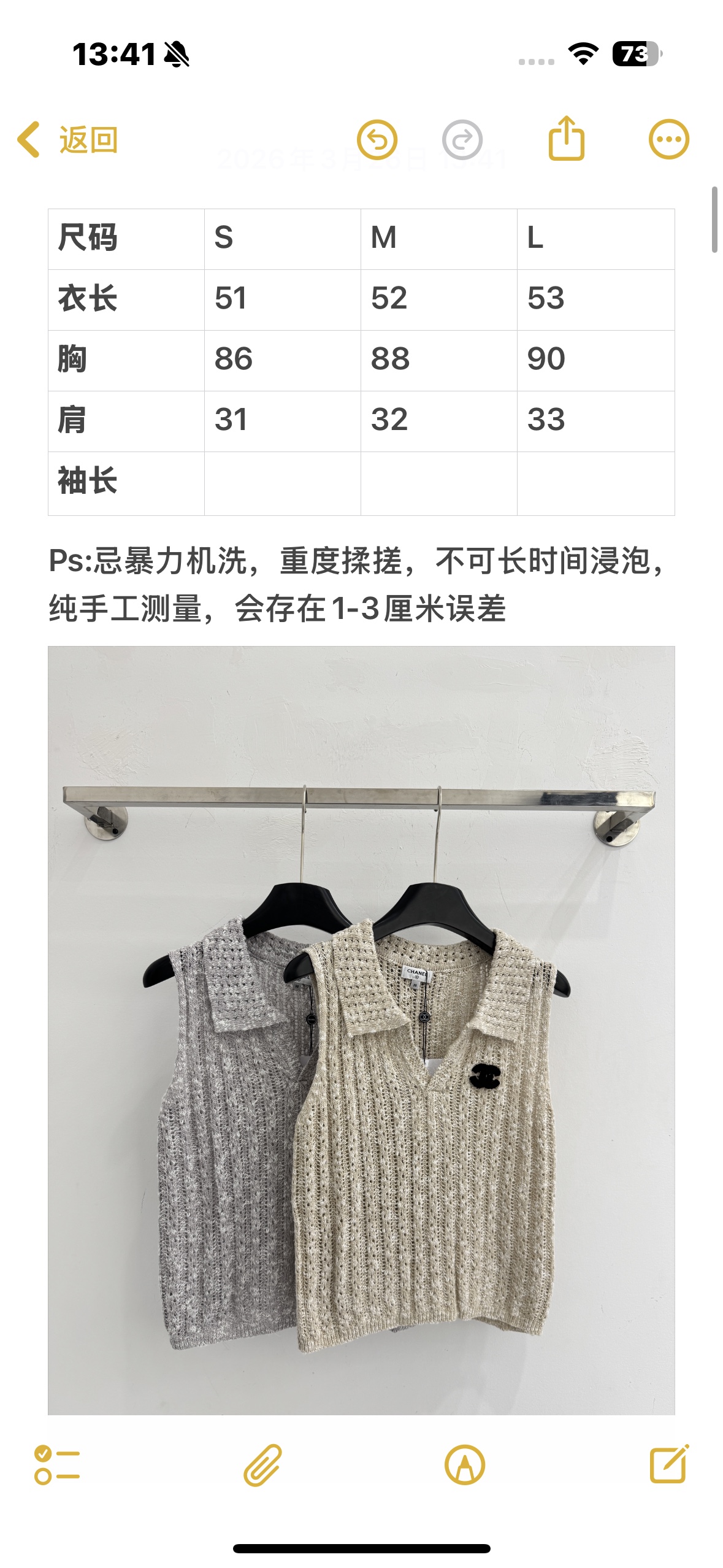This screenshot has height=1568, width=723.
Task: Compose a new note
Action: 669,1464
